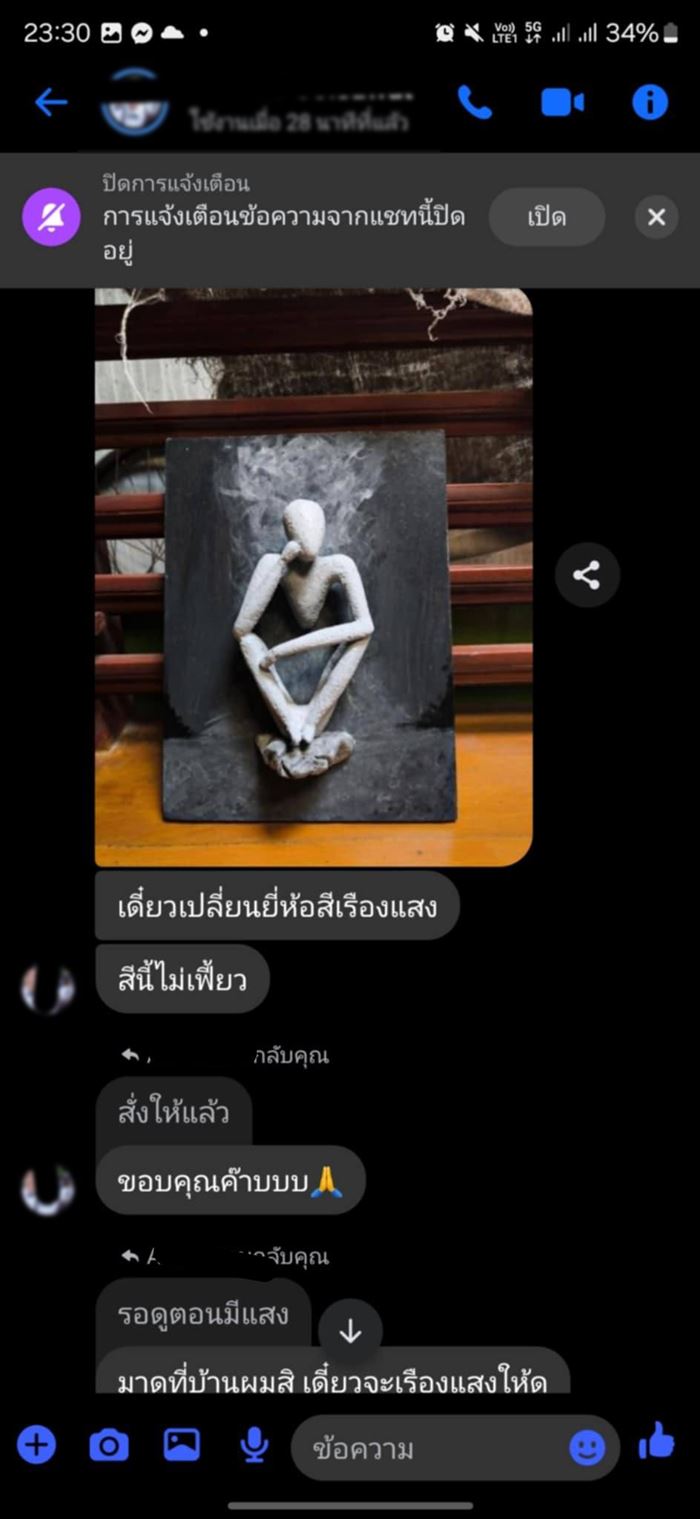Start a voice call

point(474,102)
